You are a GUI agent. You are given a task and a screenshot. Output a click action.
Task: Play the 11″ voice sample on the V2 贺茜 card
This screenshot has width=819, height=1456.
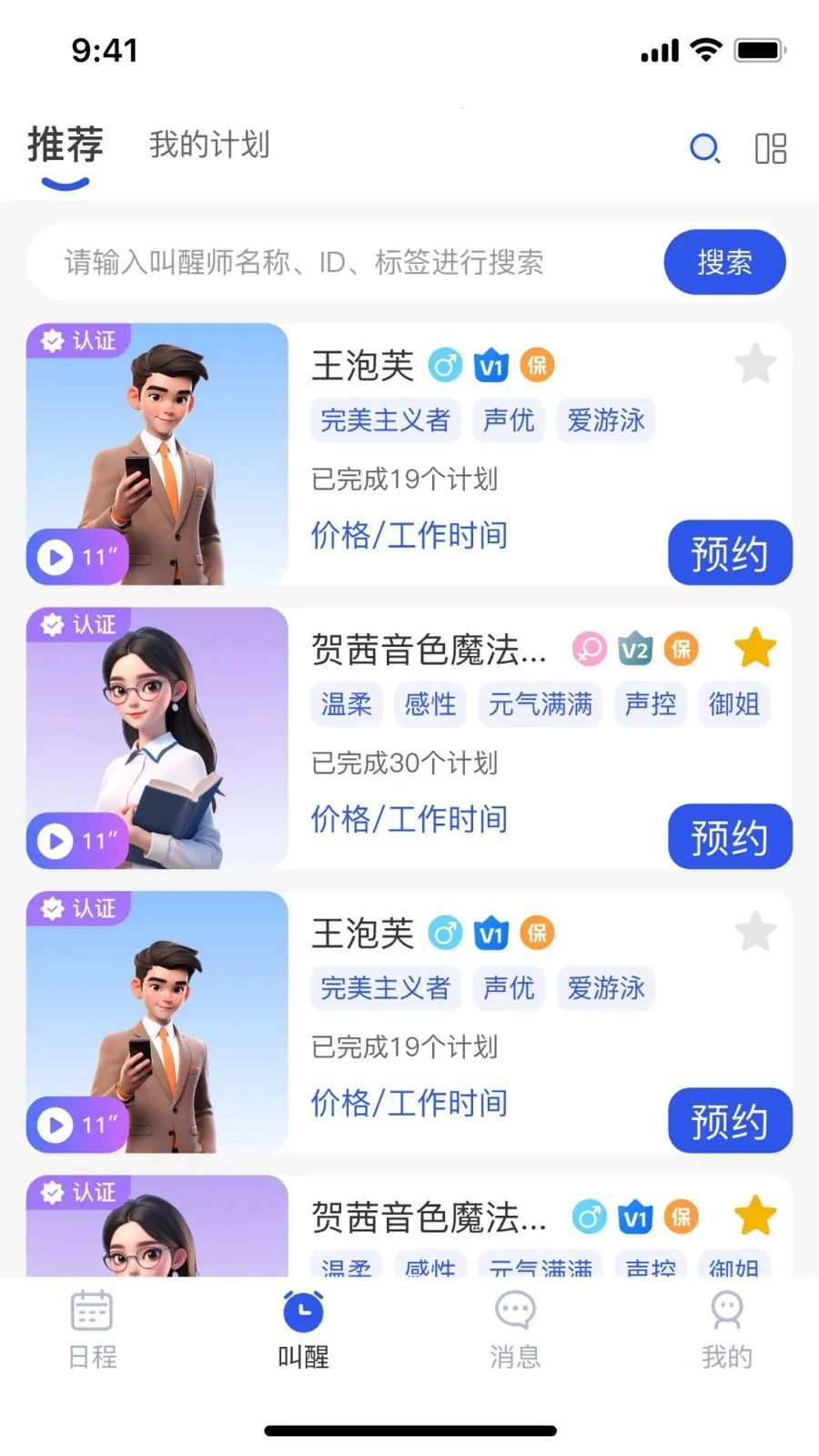(77, 840)
